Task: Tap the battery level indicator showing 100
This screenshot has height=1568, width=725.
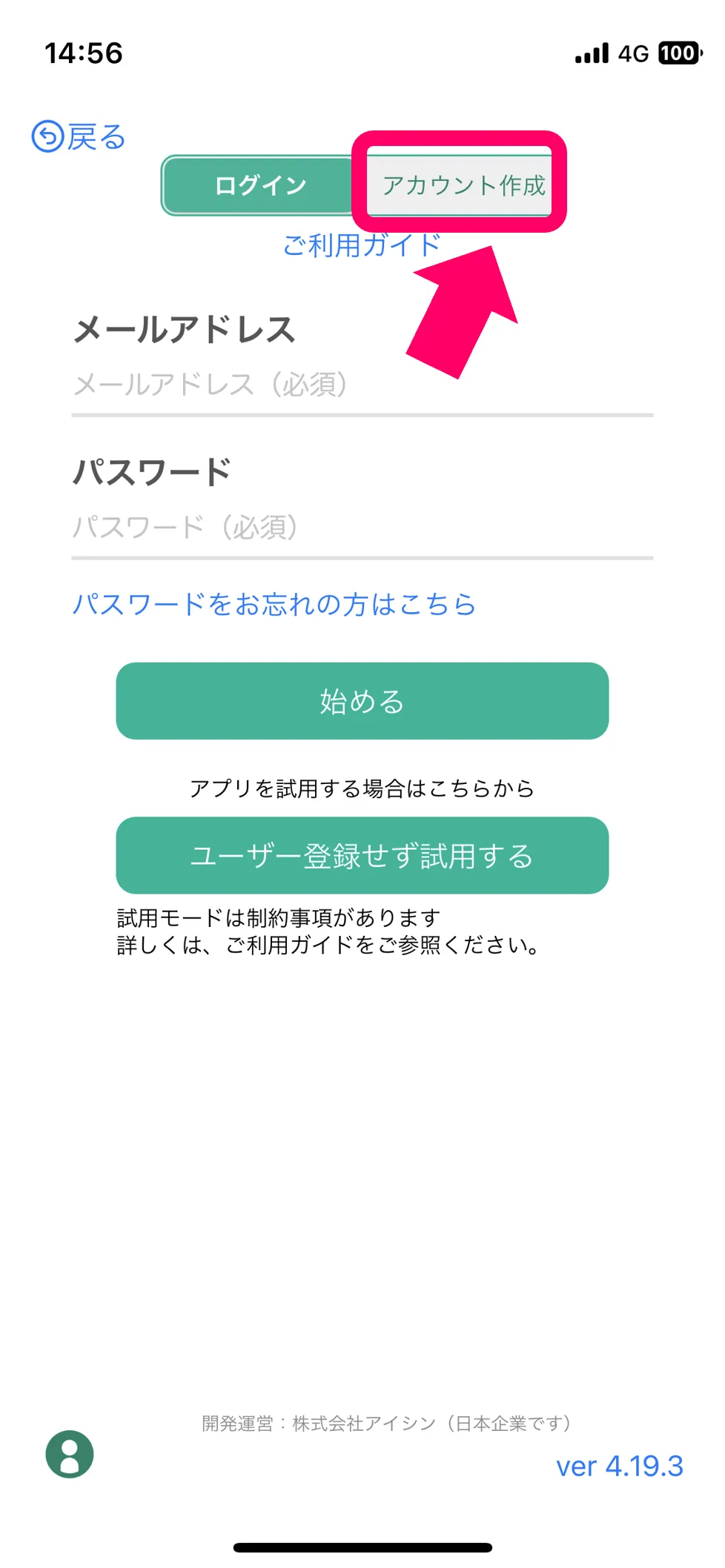Action: point(678,53)
